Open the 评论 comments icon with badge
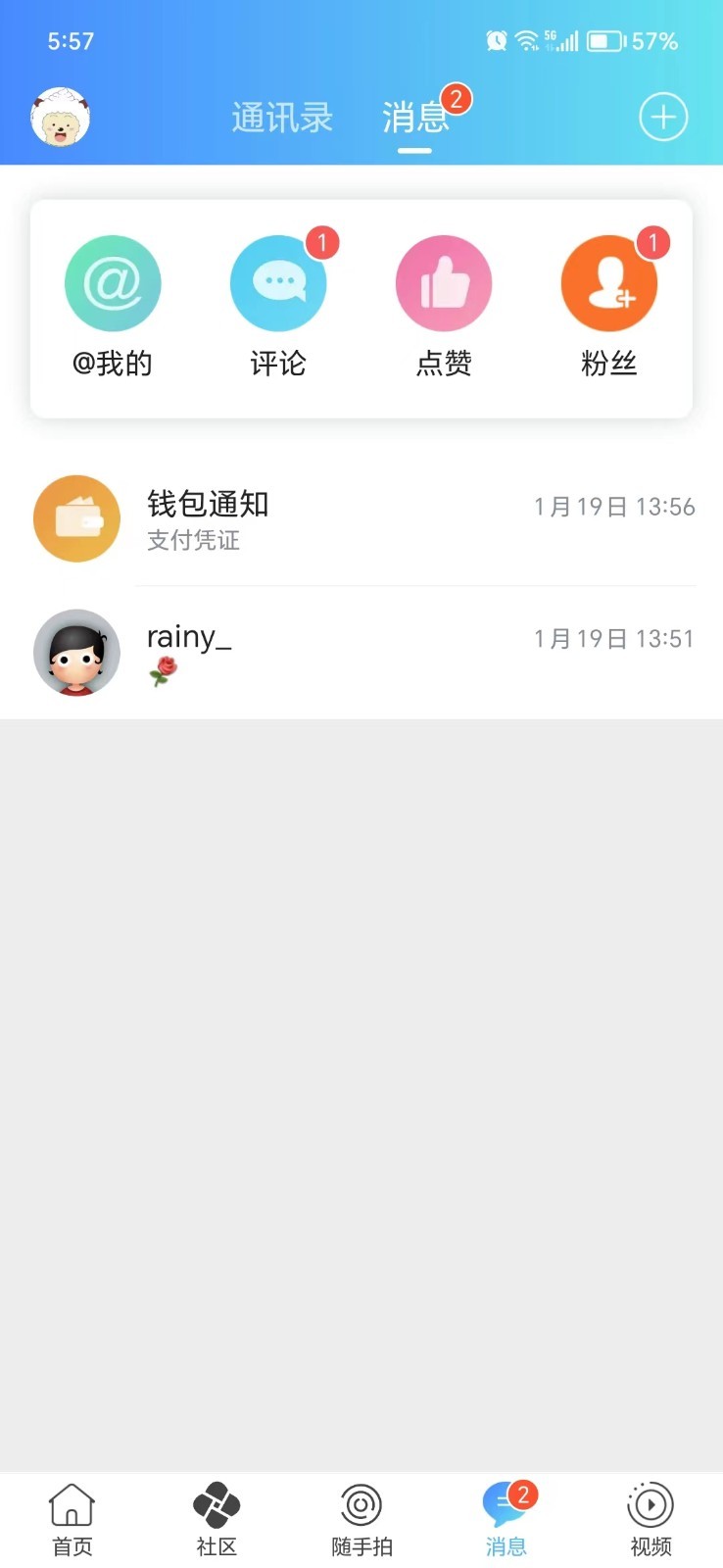The image size is (723, 1568). coord(278,282)
